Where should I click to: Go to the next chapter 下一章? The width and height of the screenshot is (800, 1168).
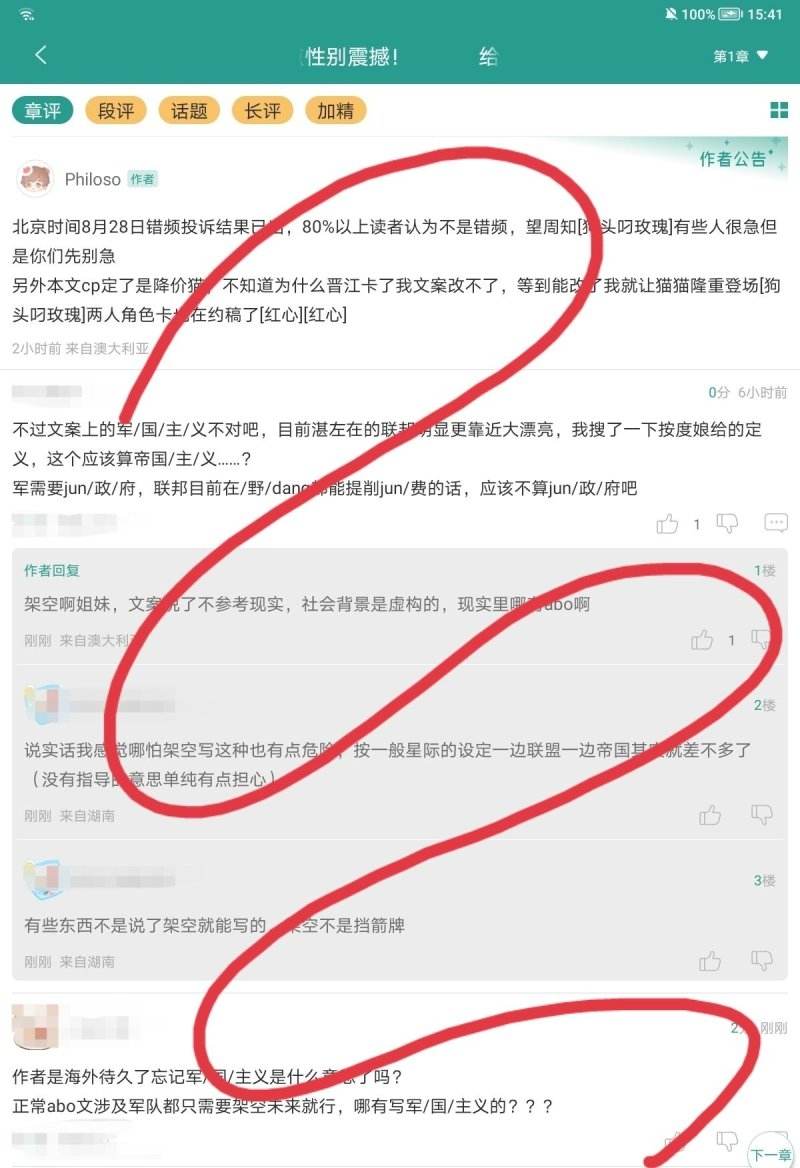click(771, 1154)
